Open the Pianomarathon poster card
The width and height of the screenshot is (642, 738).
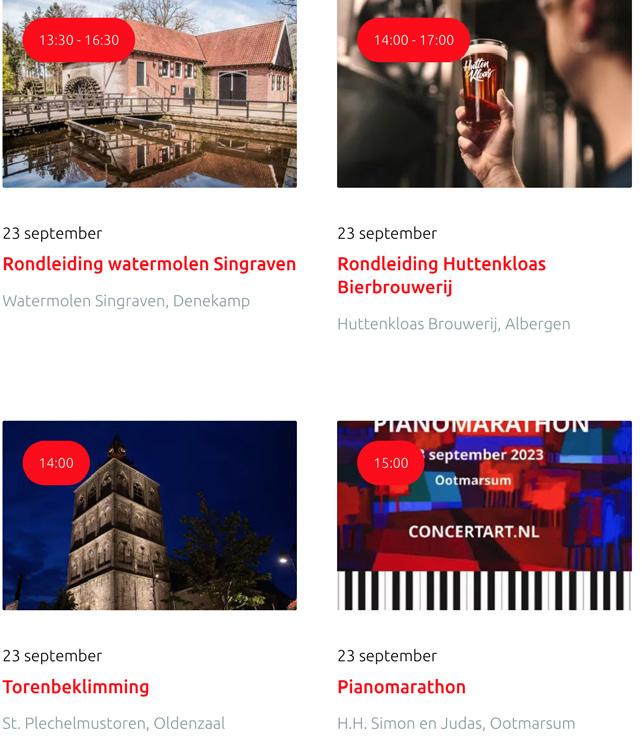click(484, 530)
